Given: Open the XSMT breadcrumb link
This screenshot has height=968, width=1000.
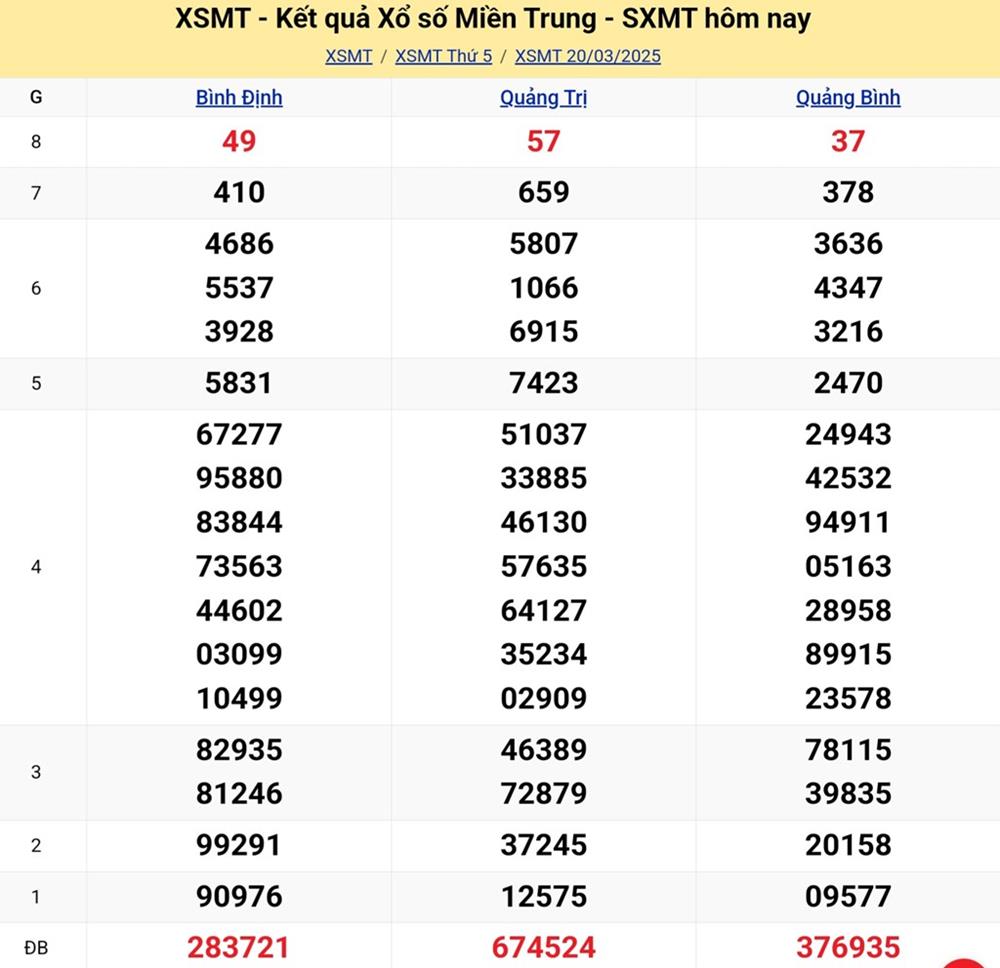Looking at the screenshot, I should [348, 56].
